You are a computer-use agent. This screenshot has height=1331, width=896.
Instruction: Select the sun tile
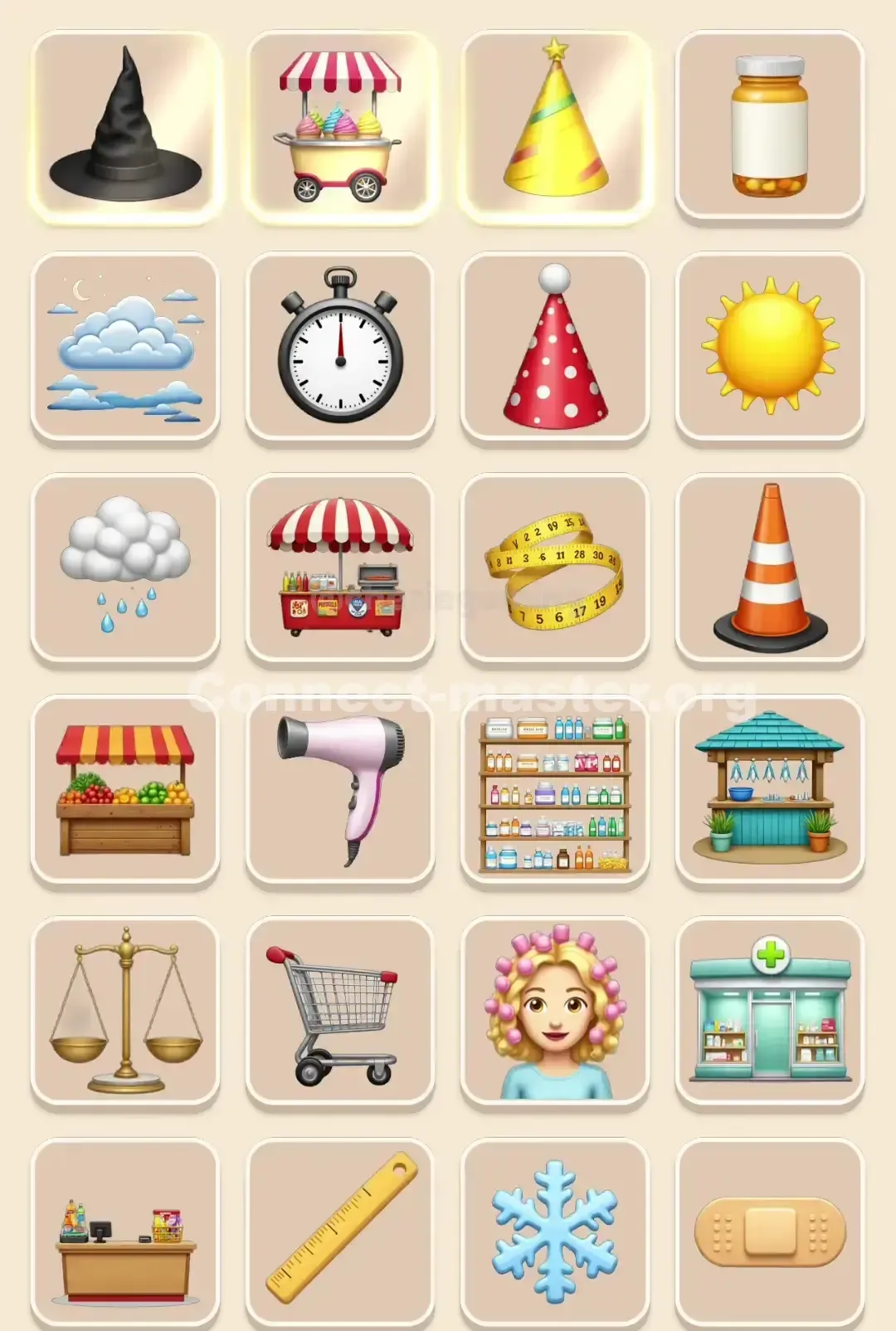tap(772, 349)
